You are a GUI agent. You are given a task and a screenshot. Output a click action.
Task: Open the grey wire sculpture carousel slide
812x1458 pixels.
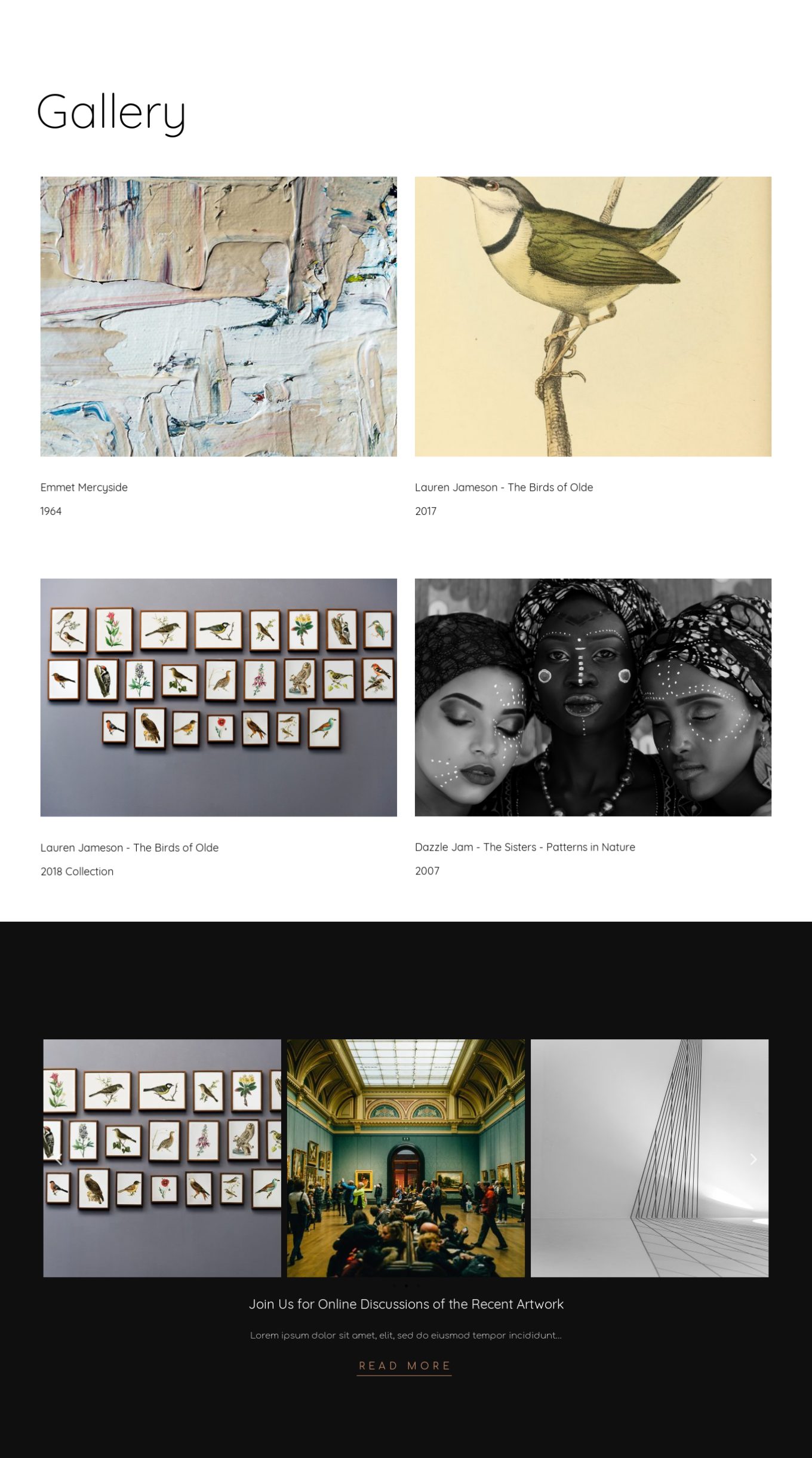(650, 1158)
